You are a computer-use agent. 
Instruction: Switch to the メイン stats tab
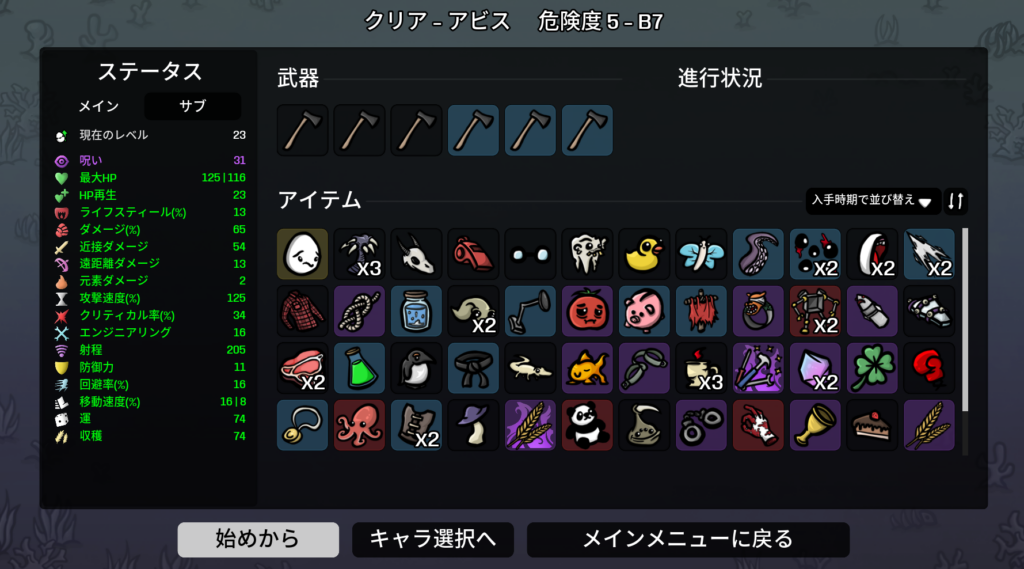tap(99, 106)
